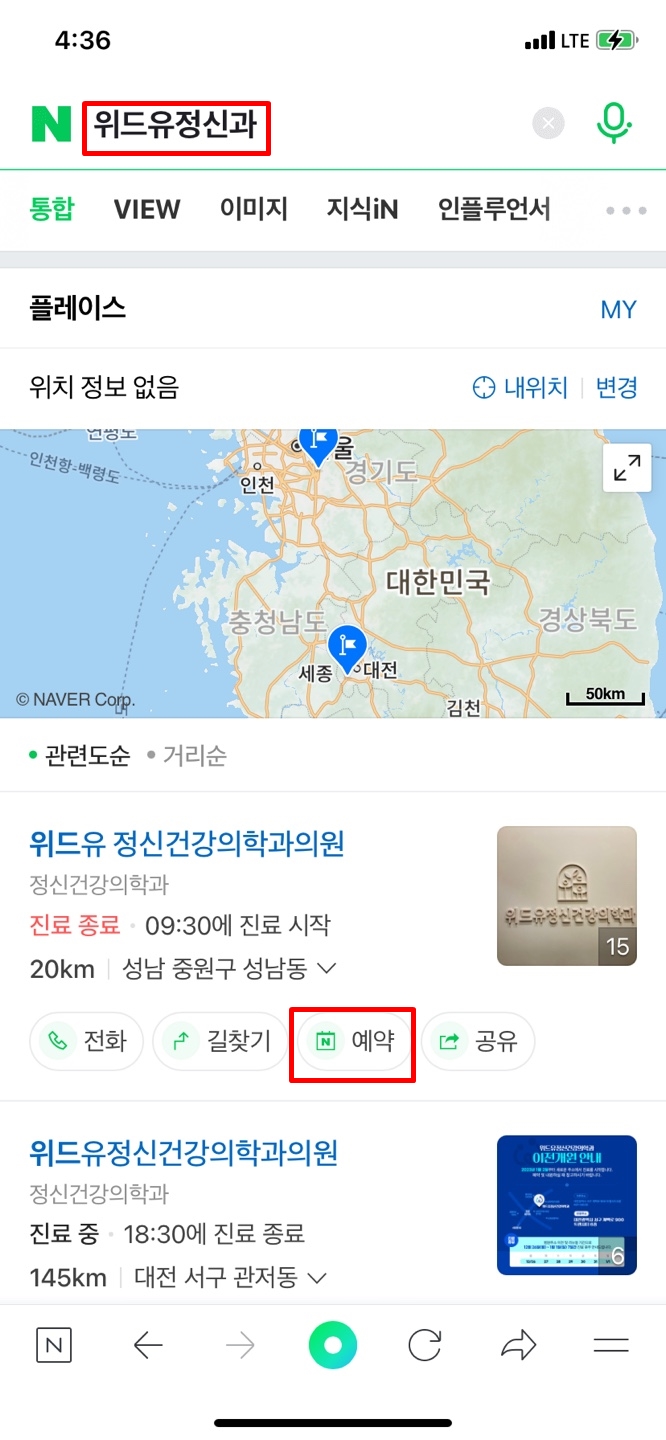
Task: Switch to the 이미지 tab
Action: tap(254, 209)
